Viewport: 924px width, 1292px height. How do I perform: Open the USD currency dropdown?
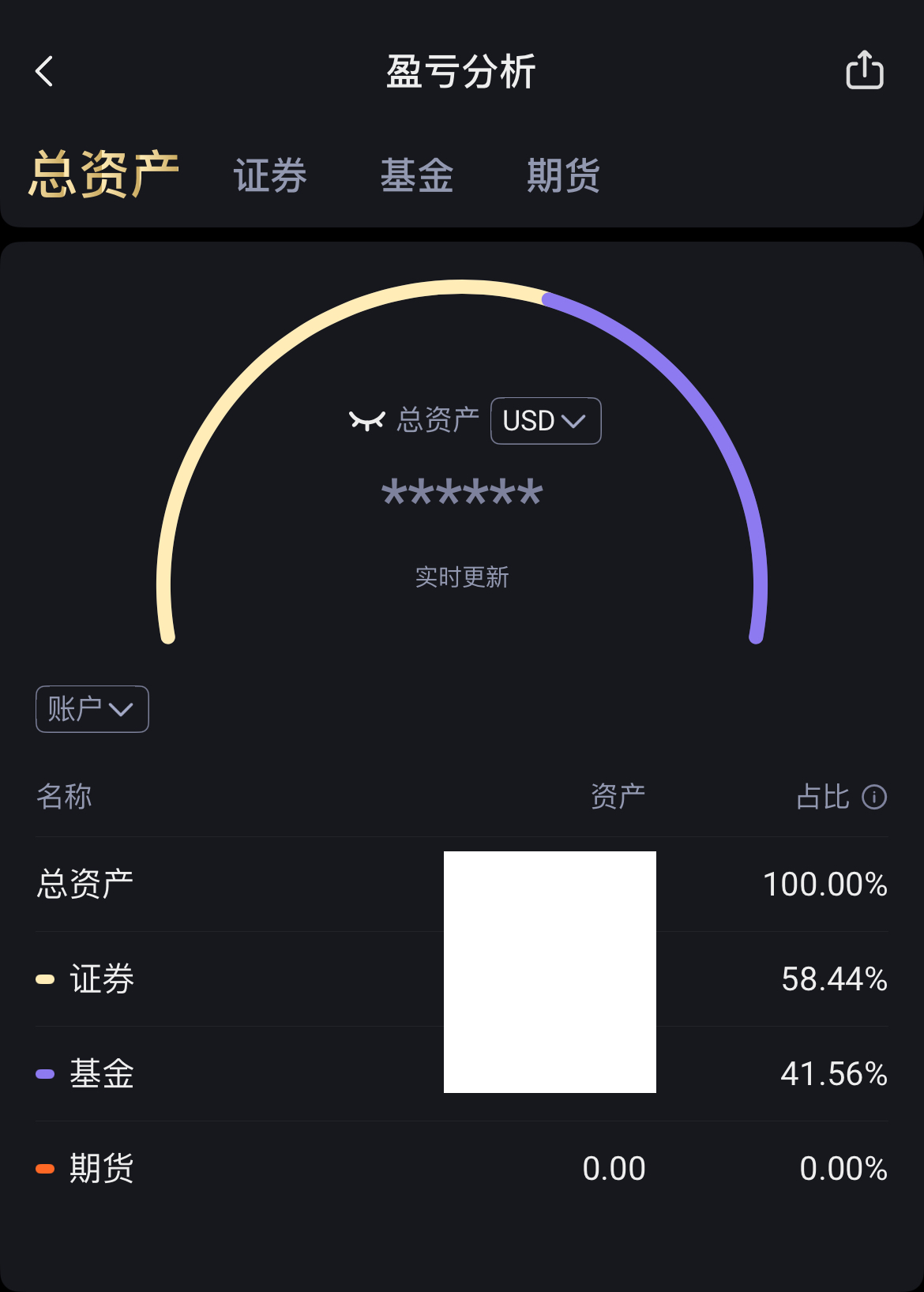(546, 421)
